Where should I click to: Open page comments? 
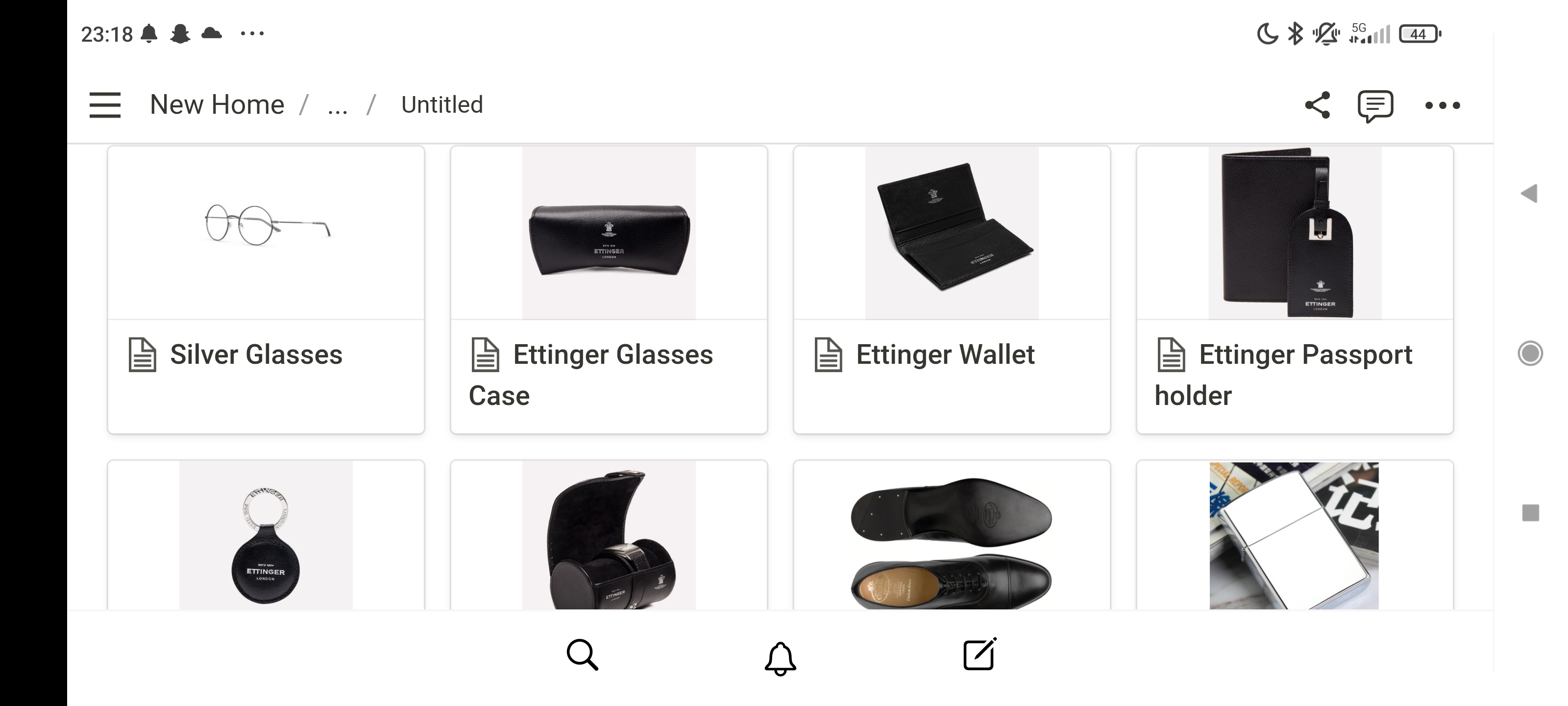coord(1375,106)
